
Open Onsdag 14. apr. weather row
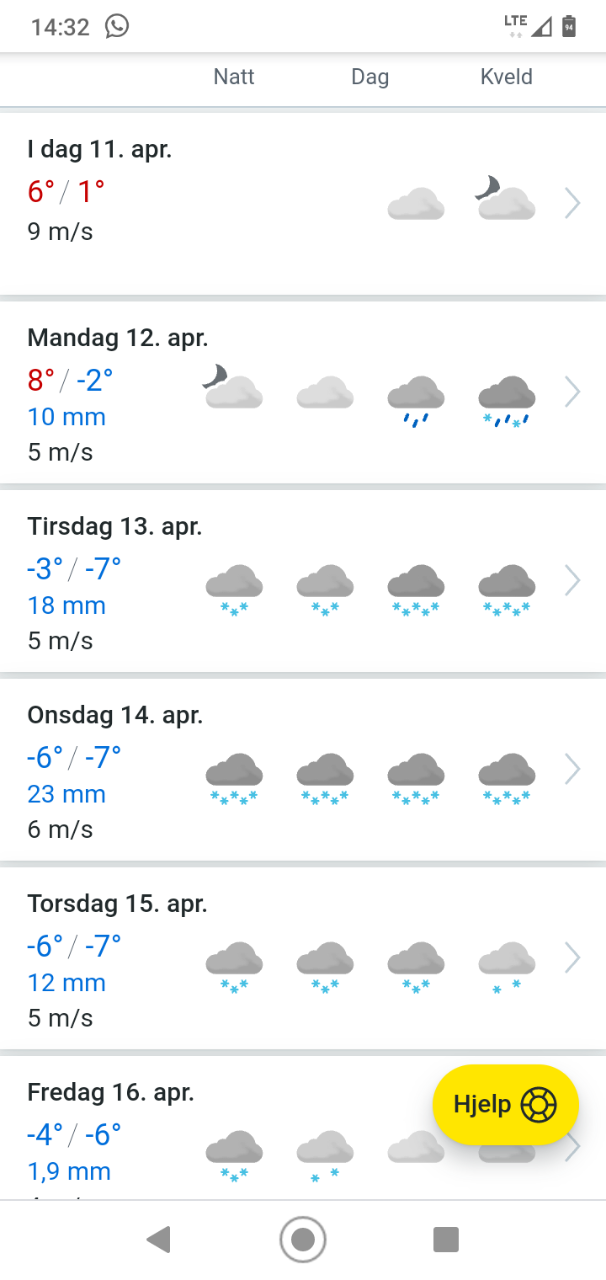303,770
